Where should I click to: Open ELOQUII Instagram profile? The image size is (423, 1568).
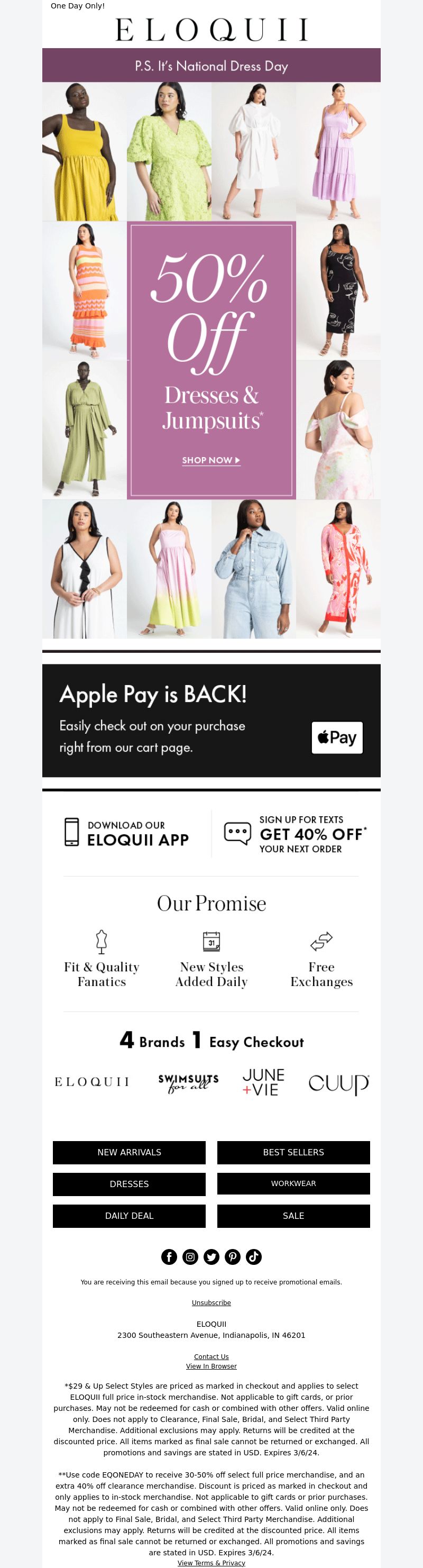click(x=190, y=1256)
